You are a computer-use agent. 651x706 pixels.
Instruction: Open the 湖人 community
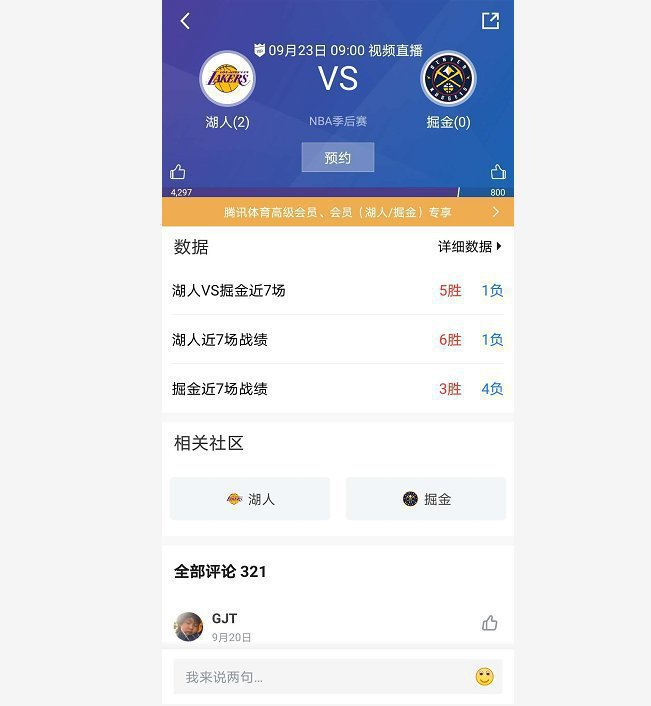click(250, 498)
